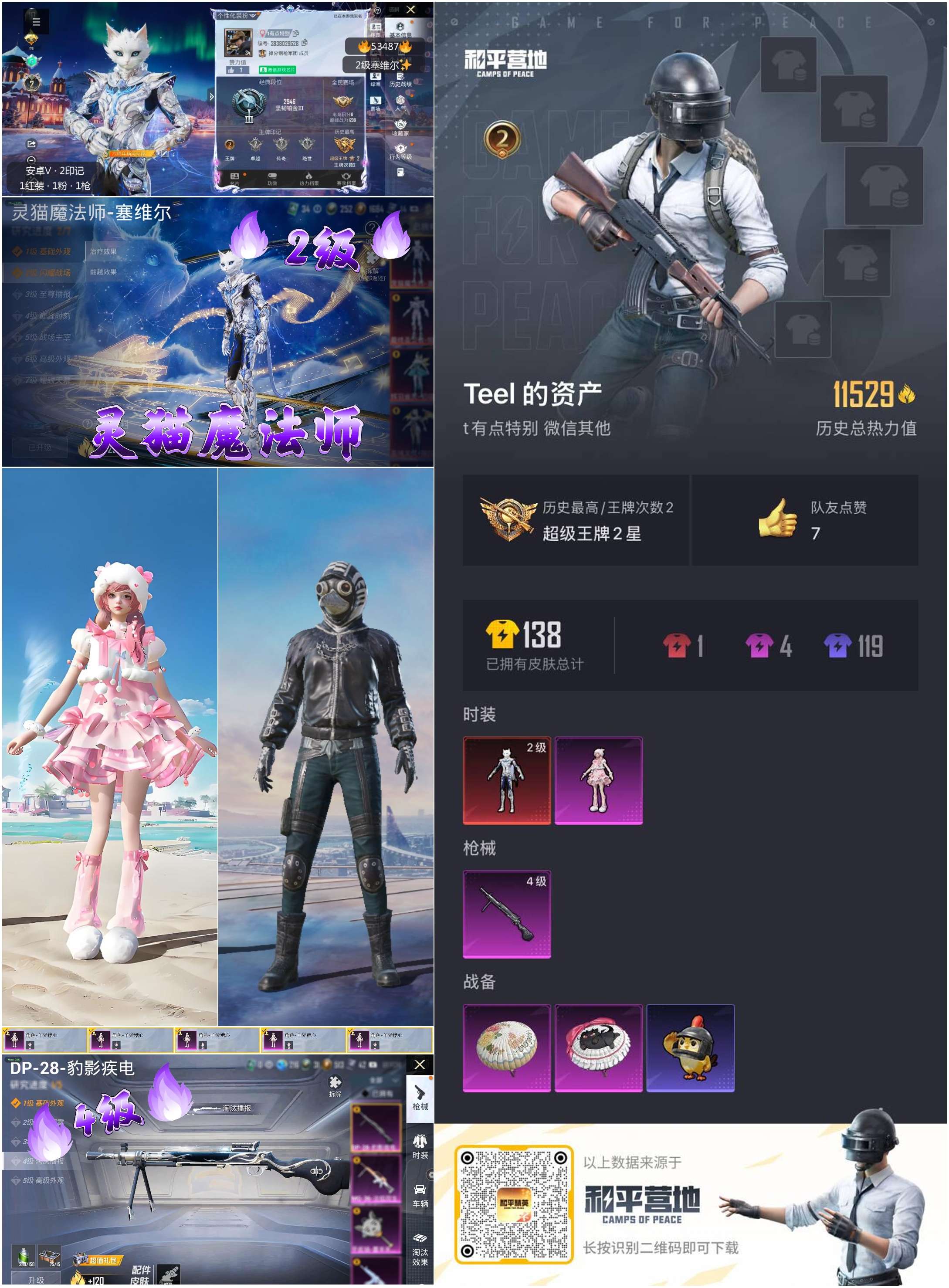The image size is (949, 1288).
Task: Select the 枪械 gun tab icon
Action: (x=420, y=1097)
